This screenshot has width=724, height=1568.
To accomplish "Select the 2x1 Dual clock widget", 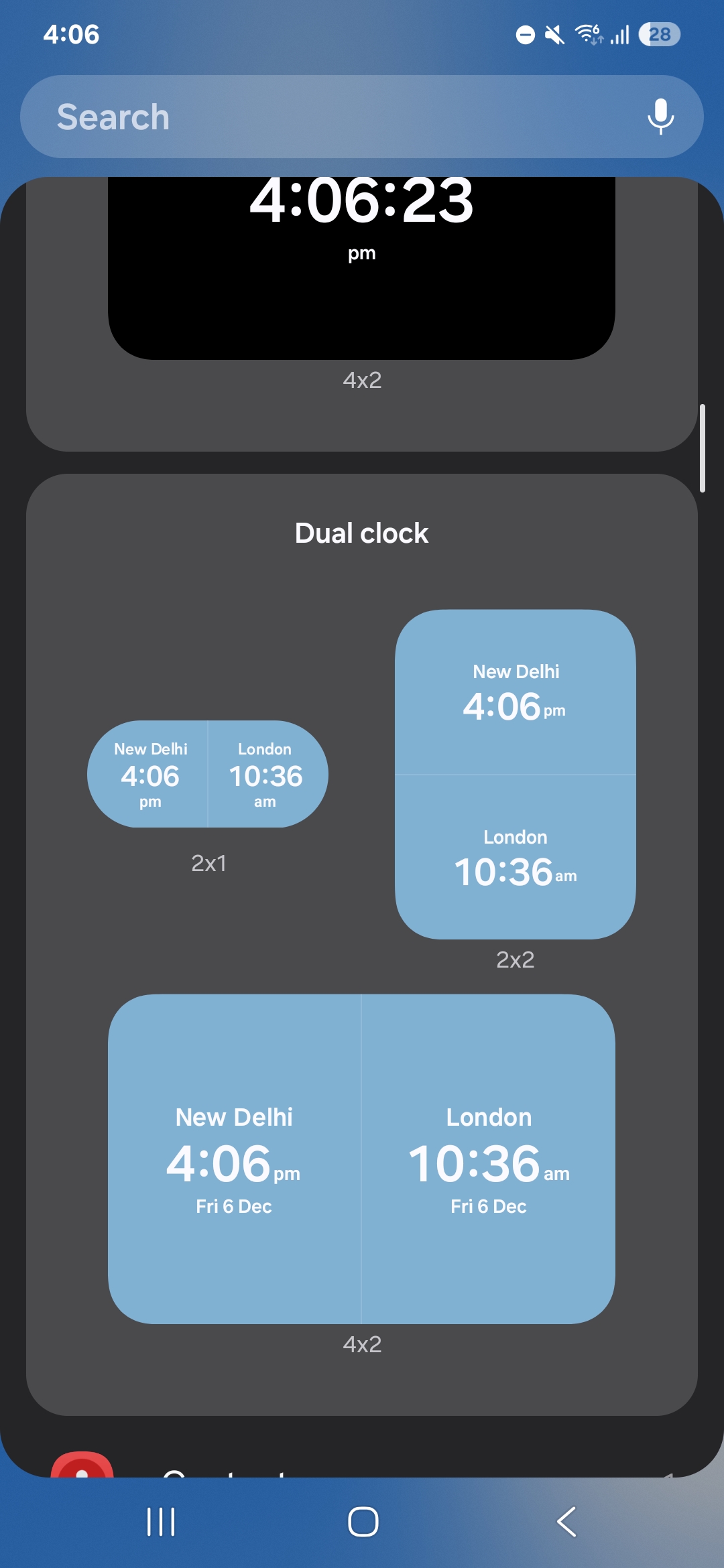I will [207, 774].
